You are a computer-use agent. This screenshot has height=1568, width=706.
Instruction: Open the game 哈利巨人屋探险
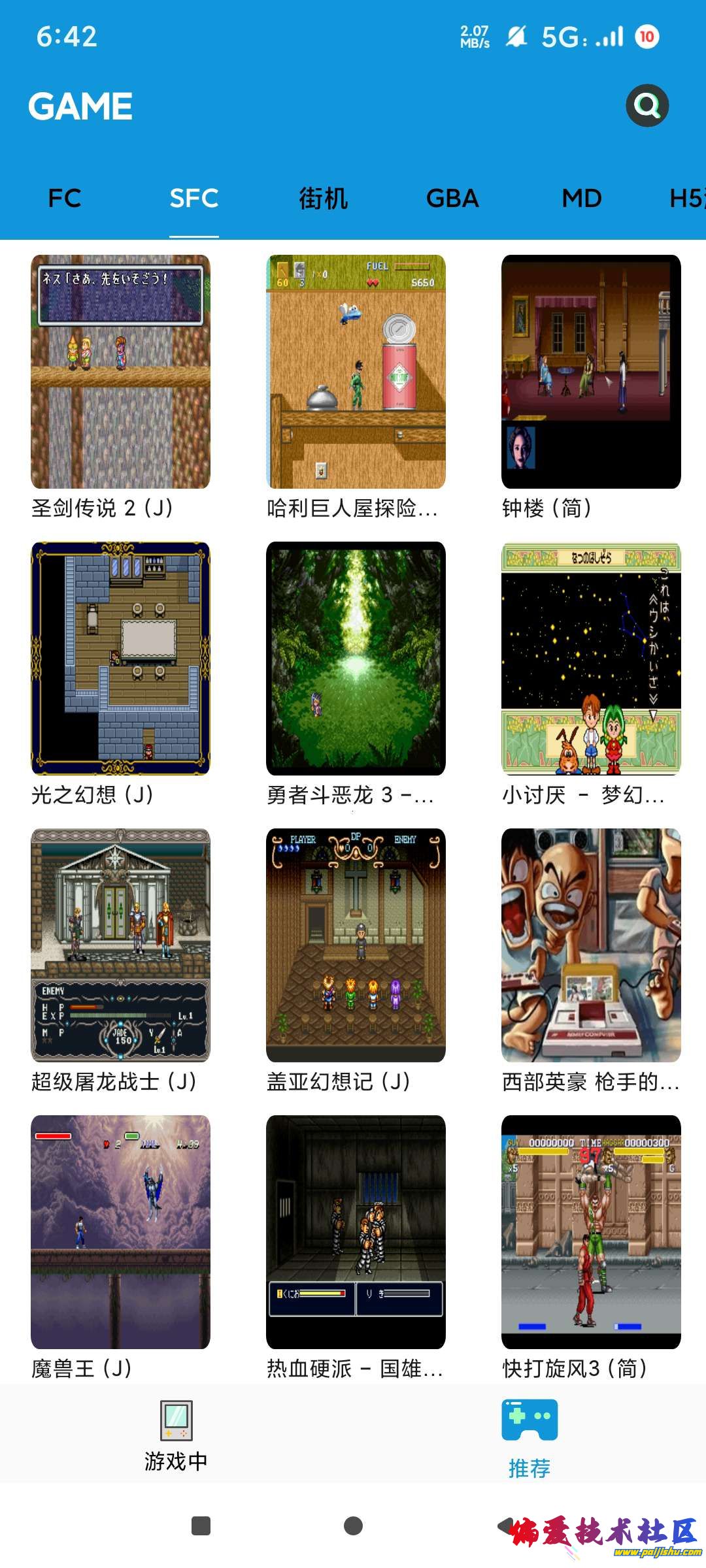click(356, 372)
